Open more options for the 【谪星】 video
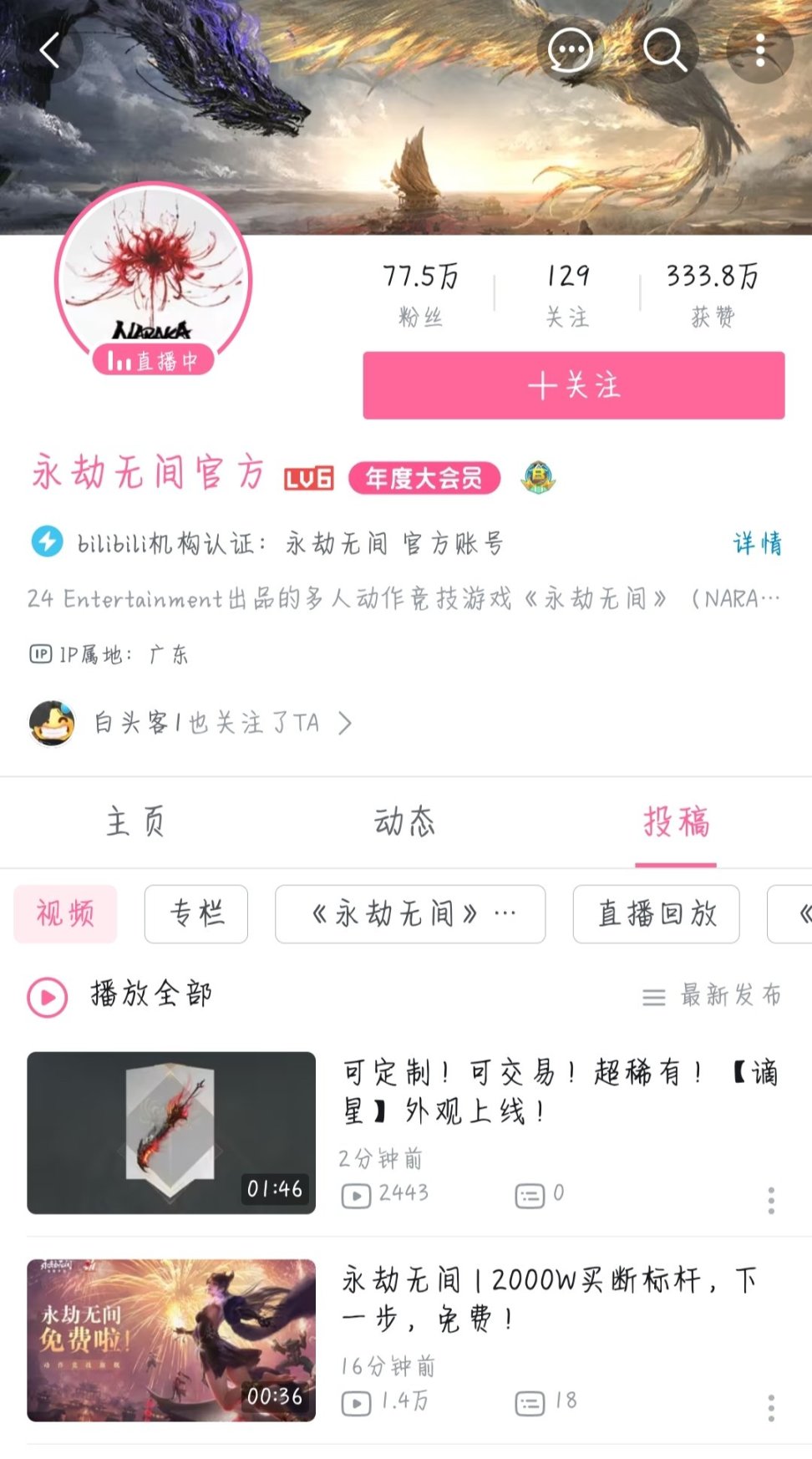The width and height of the screenshot is (812, 1459). point(770,1200)
